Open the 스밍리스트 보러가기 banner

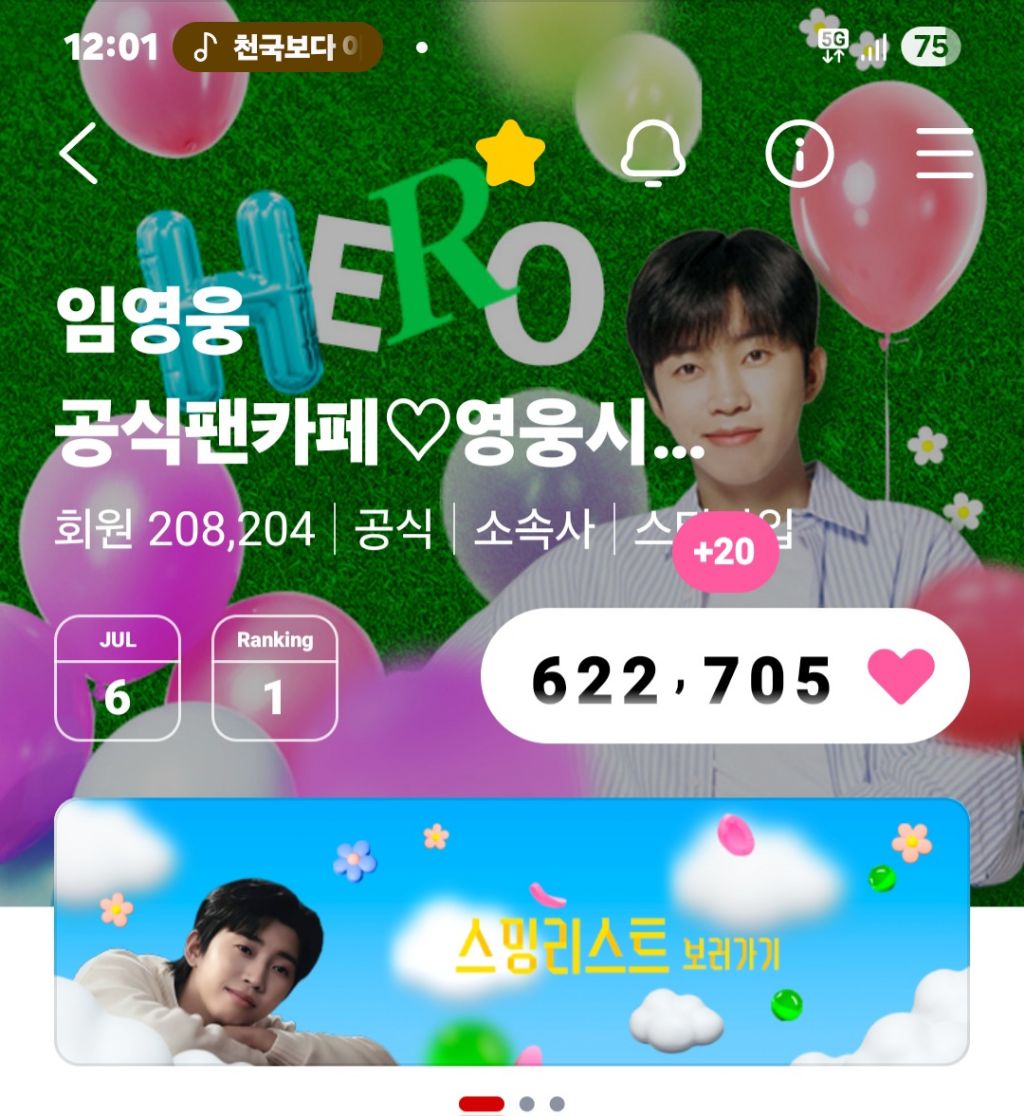coord(512,931)
